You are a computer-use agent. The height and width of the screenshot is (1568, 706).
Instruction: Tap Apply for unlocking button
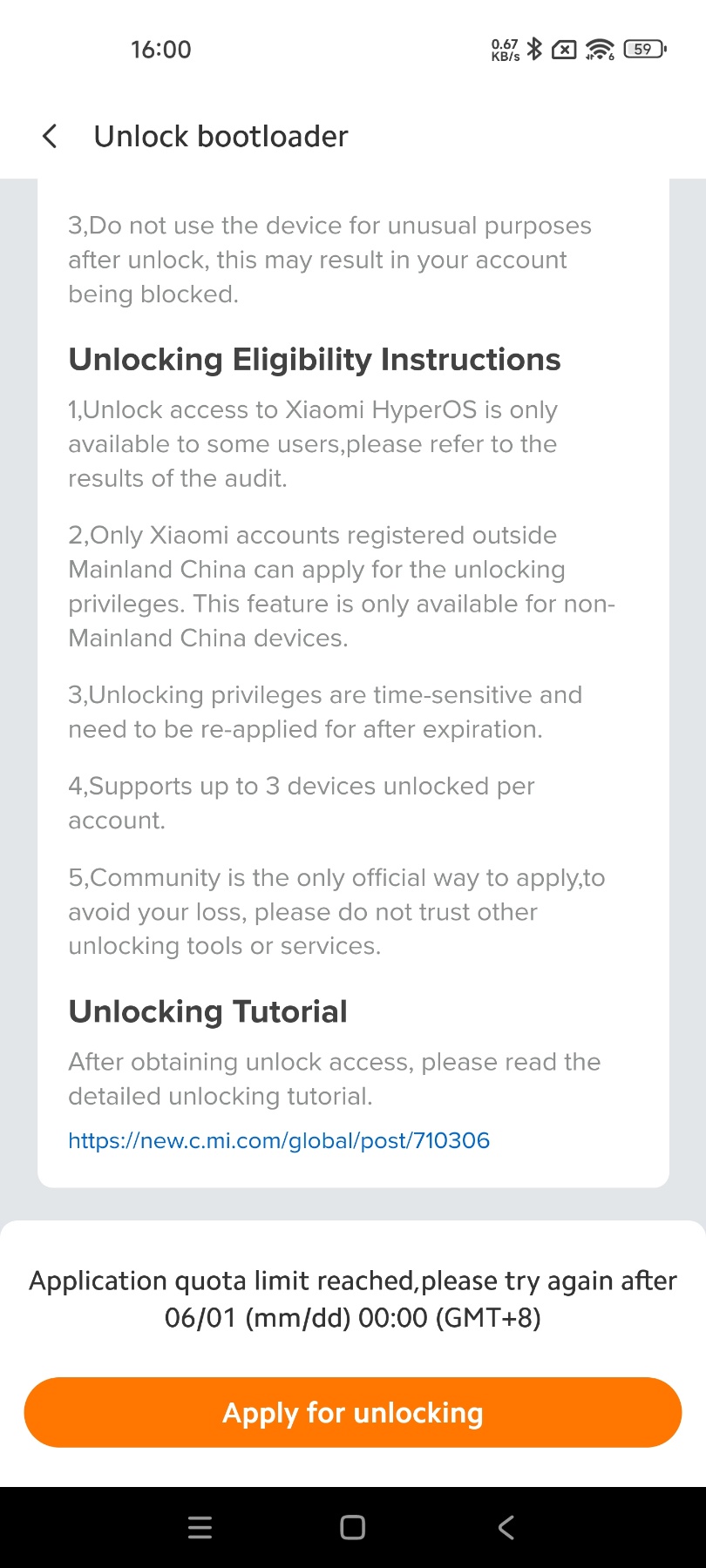352,1412
